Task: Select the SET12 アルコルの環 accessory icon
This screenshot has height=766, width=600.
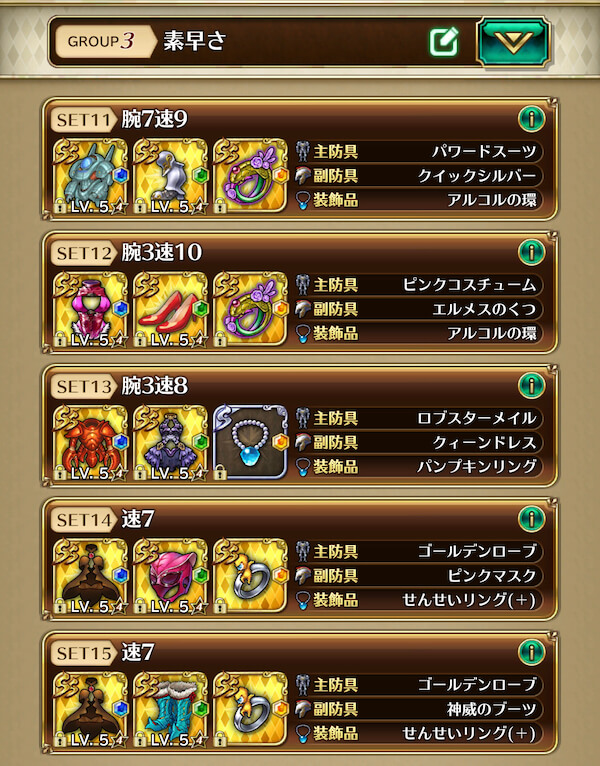Action: pyautogui.click(x=250, y=308)
